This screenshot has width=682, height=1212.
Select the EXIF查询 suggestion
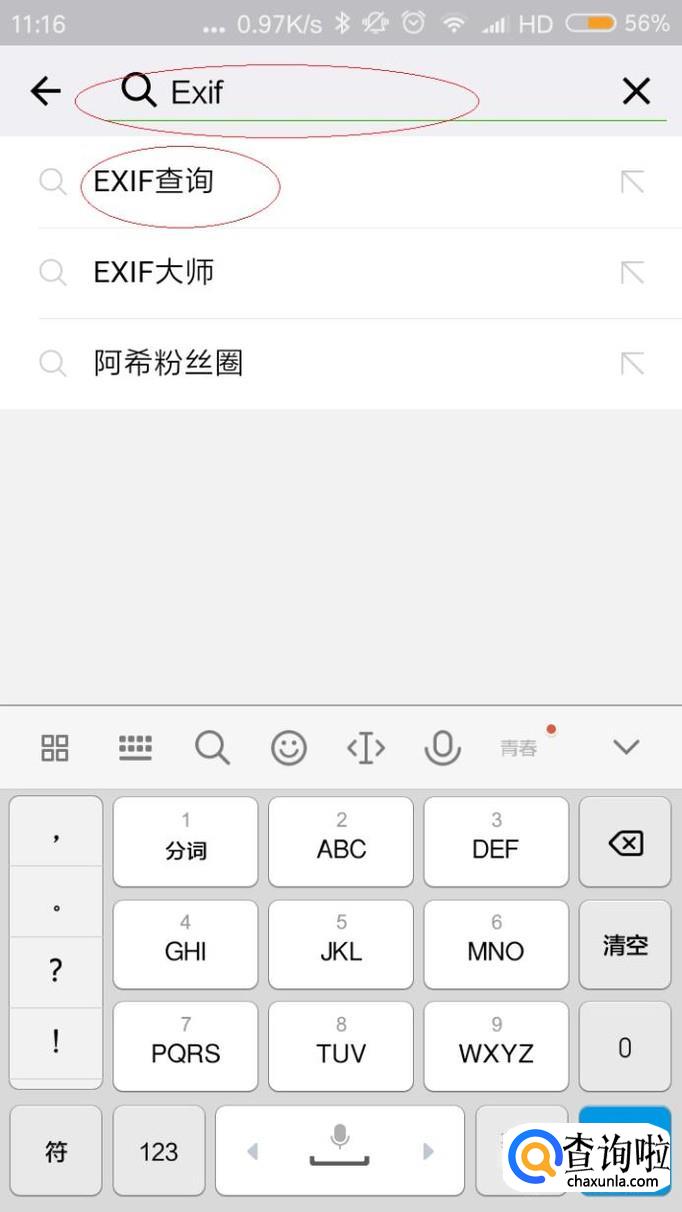point(154,182)
